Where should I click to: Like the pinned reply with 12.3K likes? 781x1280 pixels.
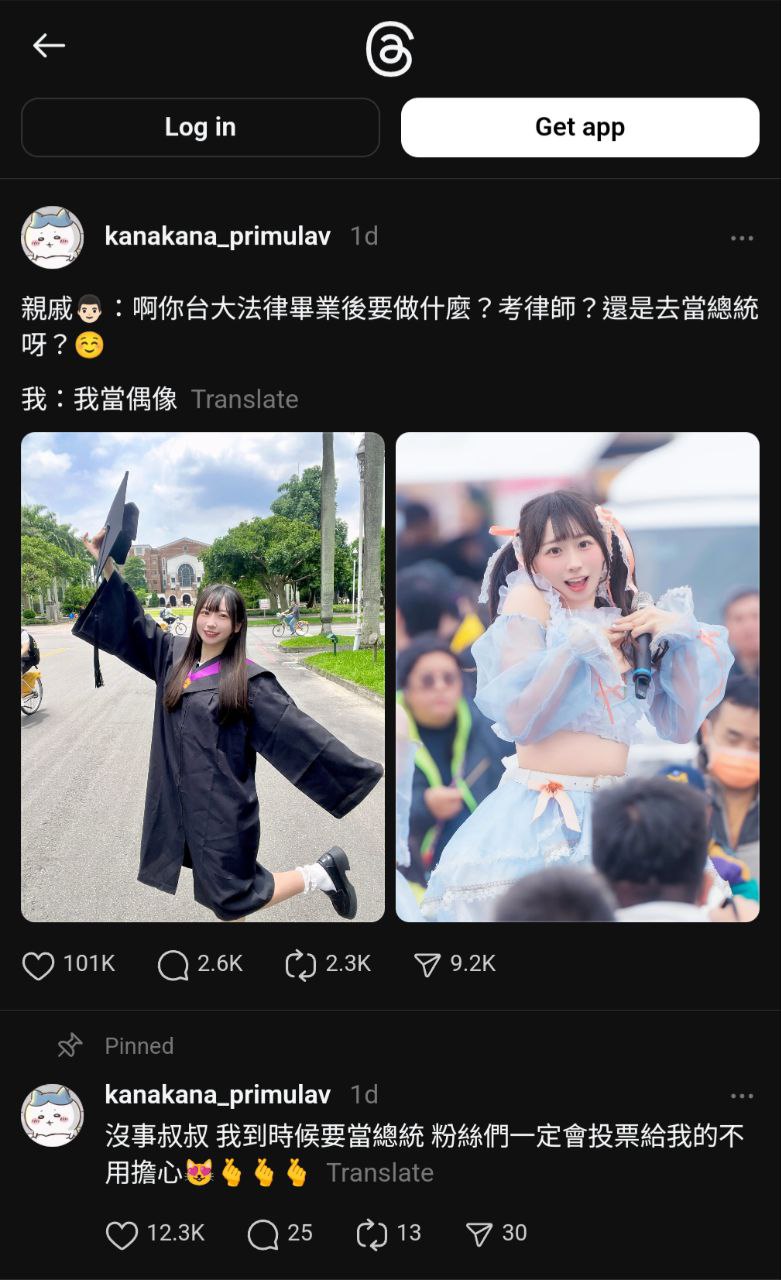click(122, 1235)
